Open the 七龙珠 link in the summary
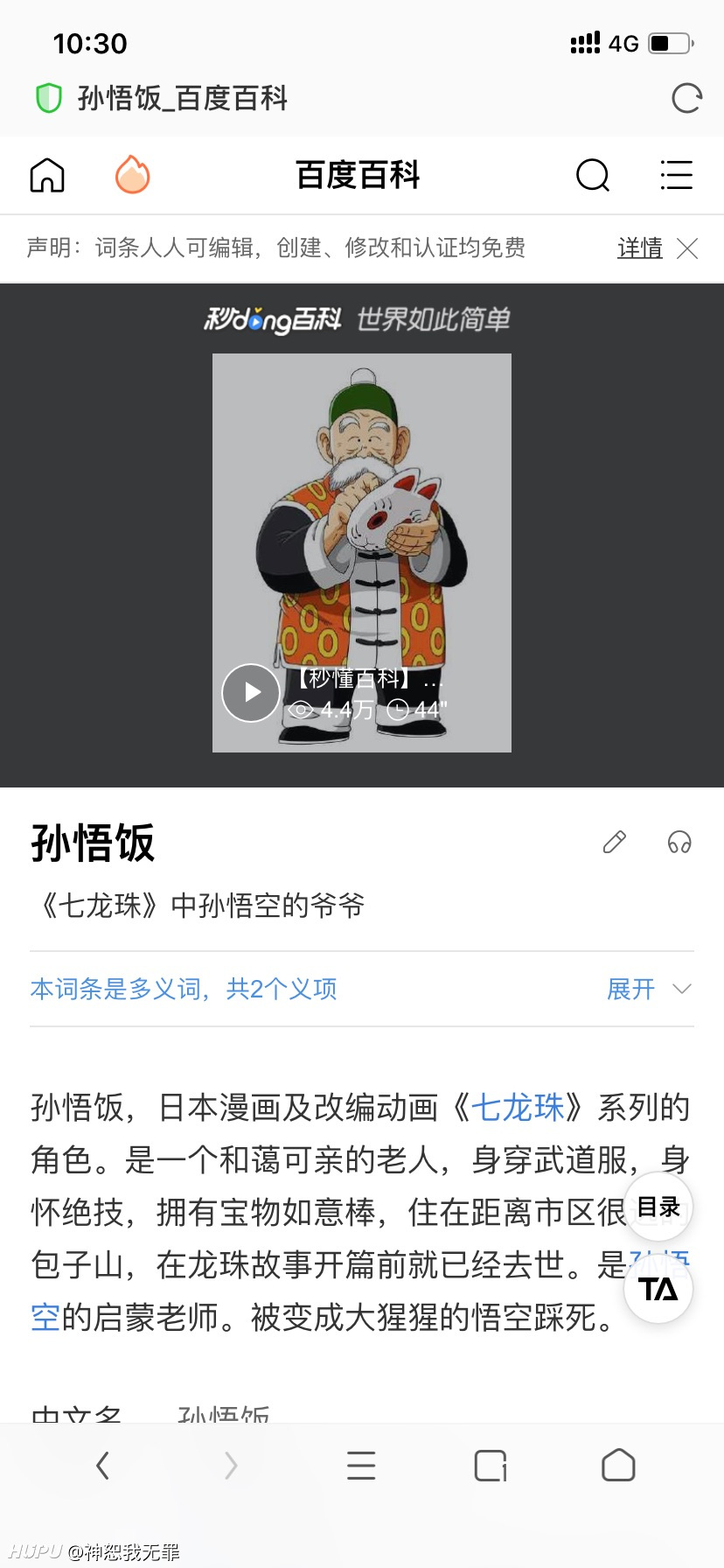 tap(519, 1108)
